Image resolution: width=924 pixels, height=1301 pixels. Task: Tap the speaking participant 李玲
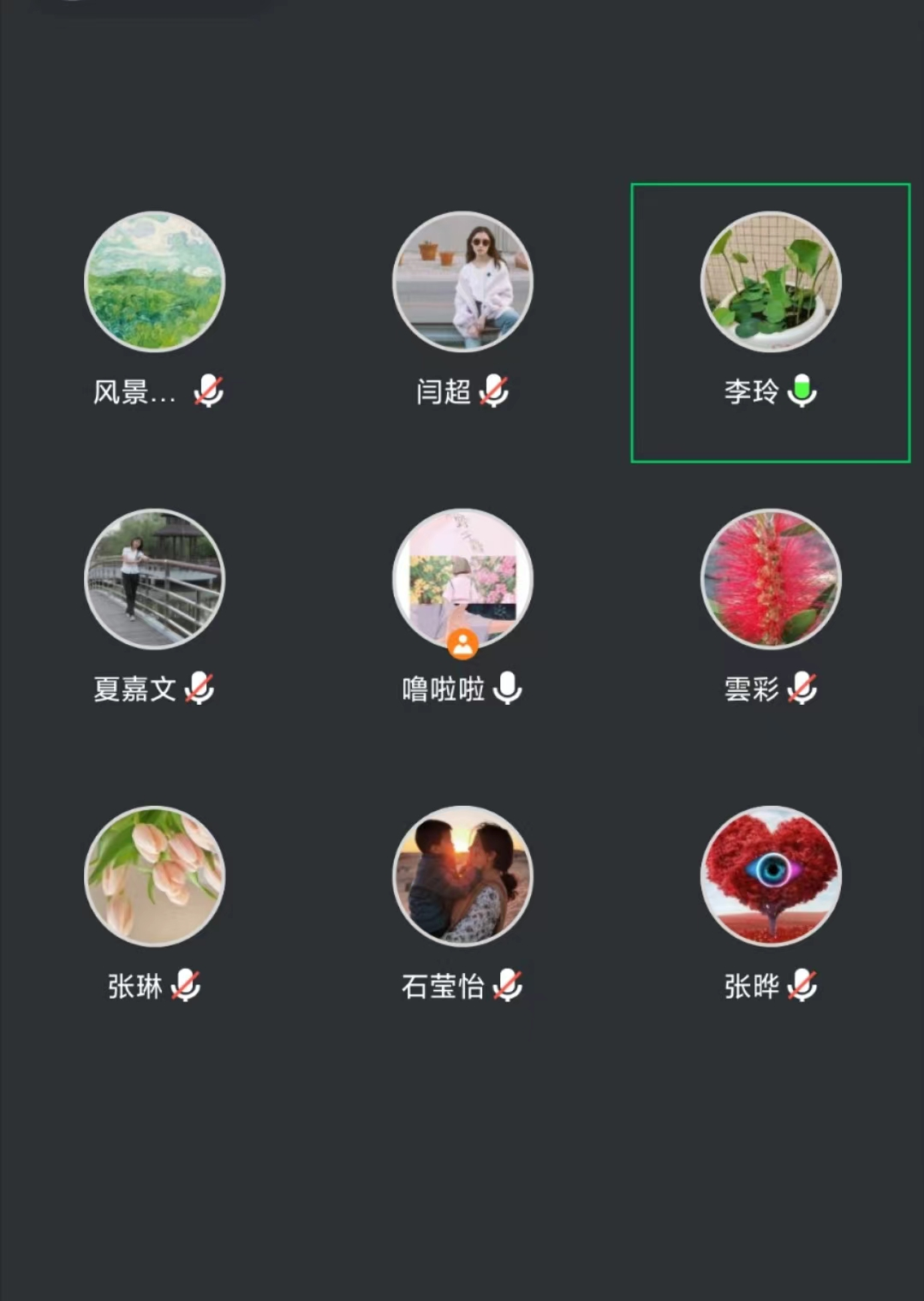pyautogui.click(x=770, y=282)
